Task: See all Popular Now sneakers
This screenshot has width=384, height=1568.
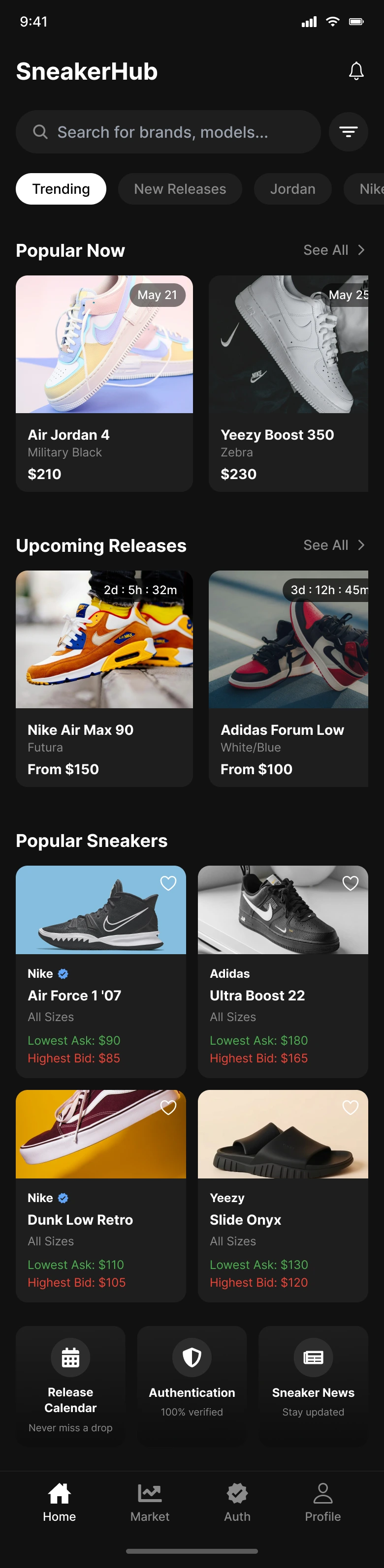Action: [x=334, y=250]
